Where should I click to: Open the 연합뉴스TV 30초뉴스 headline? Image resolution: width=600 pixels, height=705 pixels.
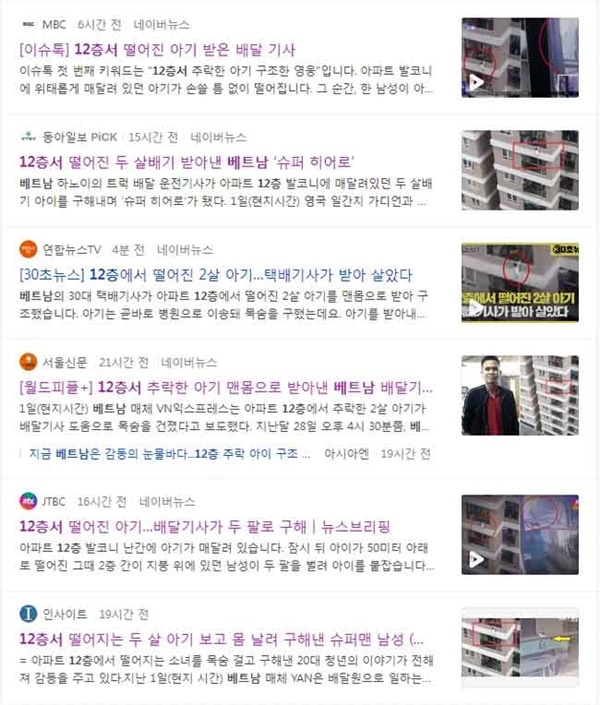(216, 273)
